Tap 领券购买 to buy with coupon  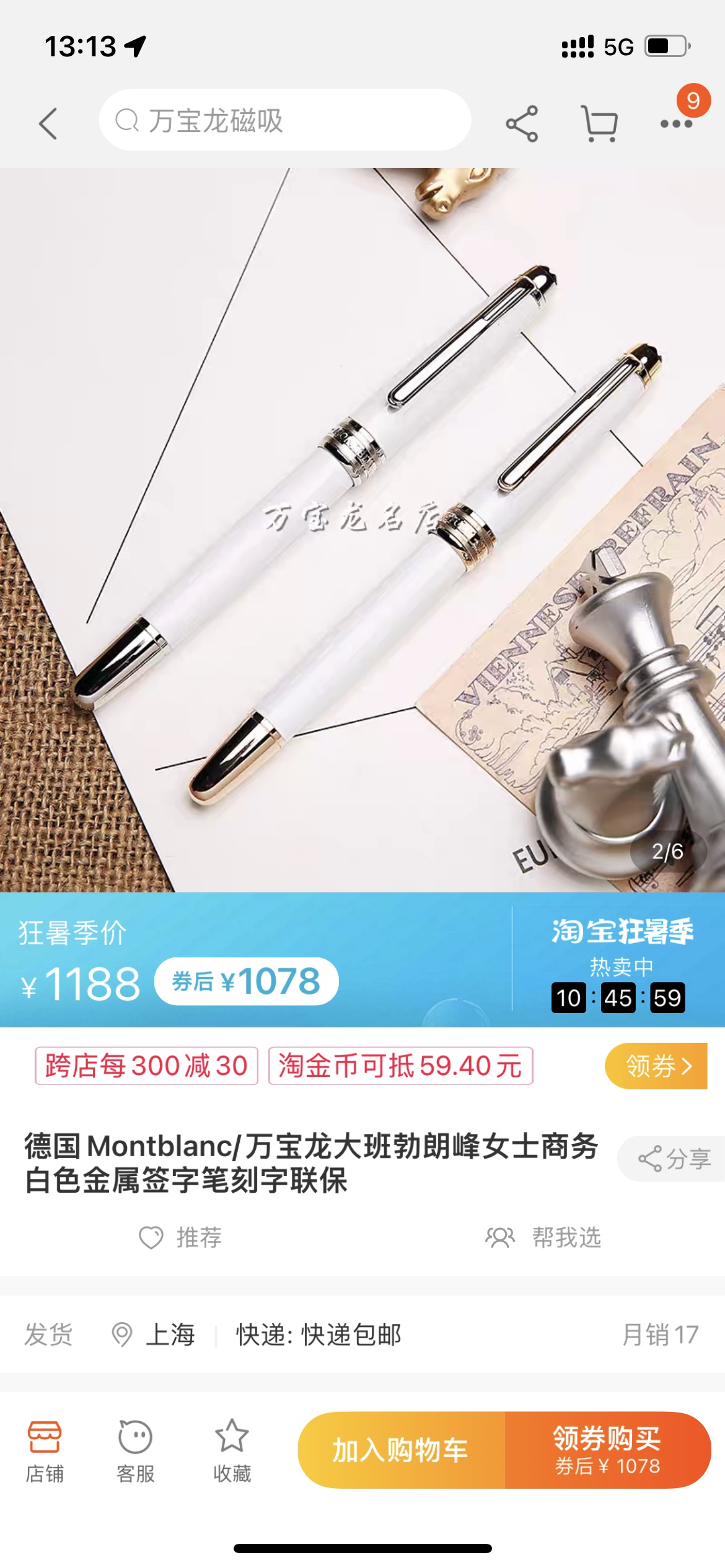pos(607,1450)
